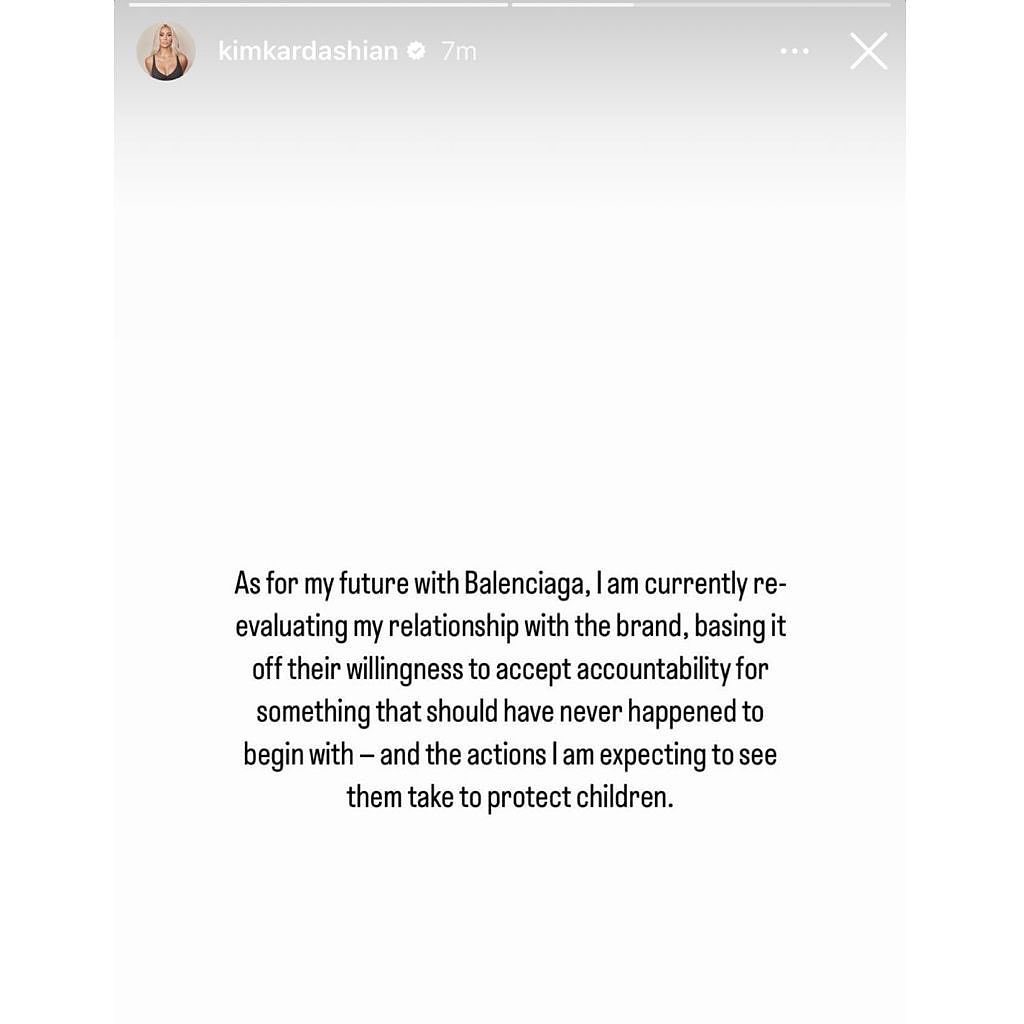The height and width of the screenshot is (1024, 1024).
Task: Tap the kimkardashian username
Action: coord(308,51)
